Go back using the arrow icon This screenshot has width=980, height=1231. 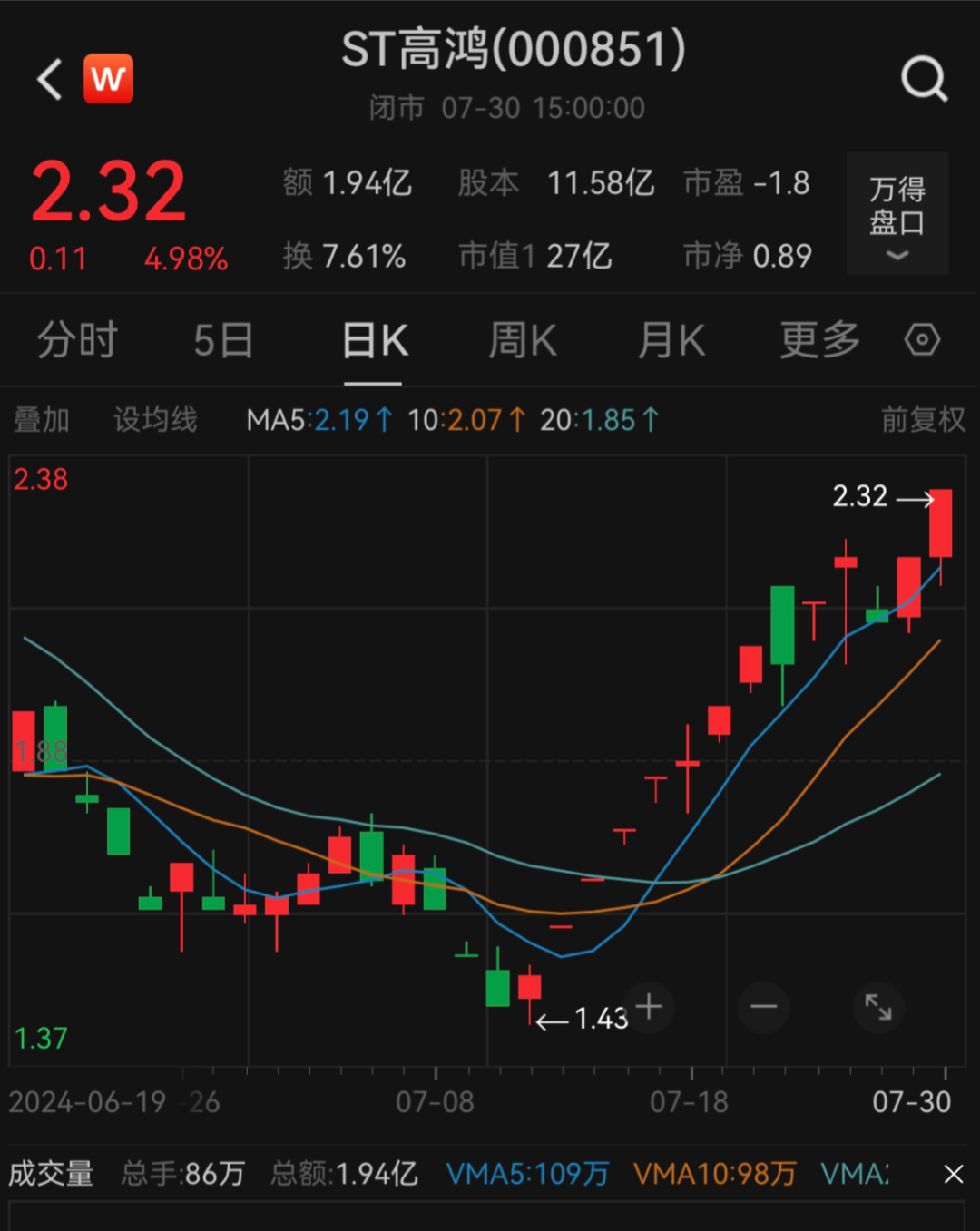click(50, 80)
